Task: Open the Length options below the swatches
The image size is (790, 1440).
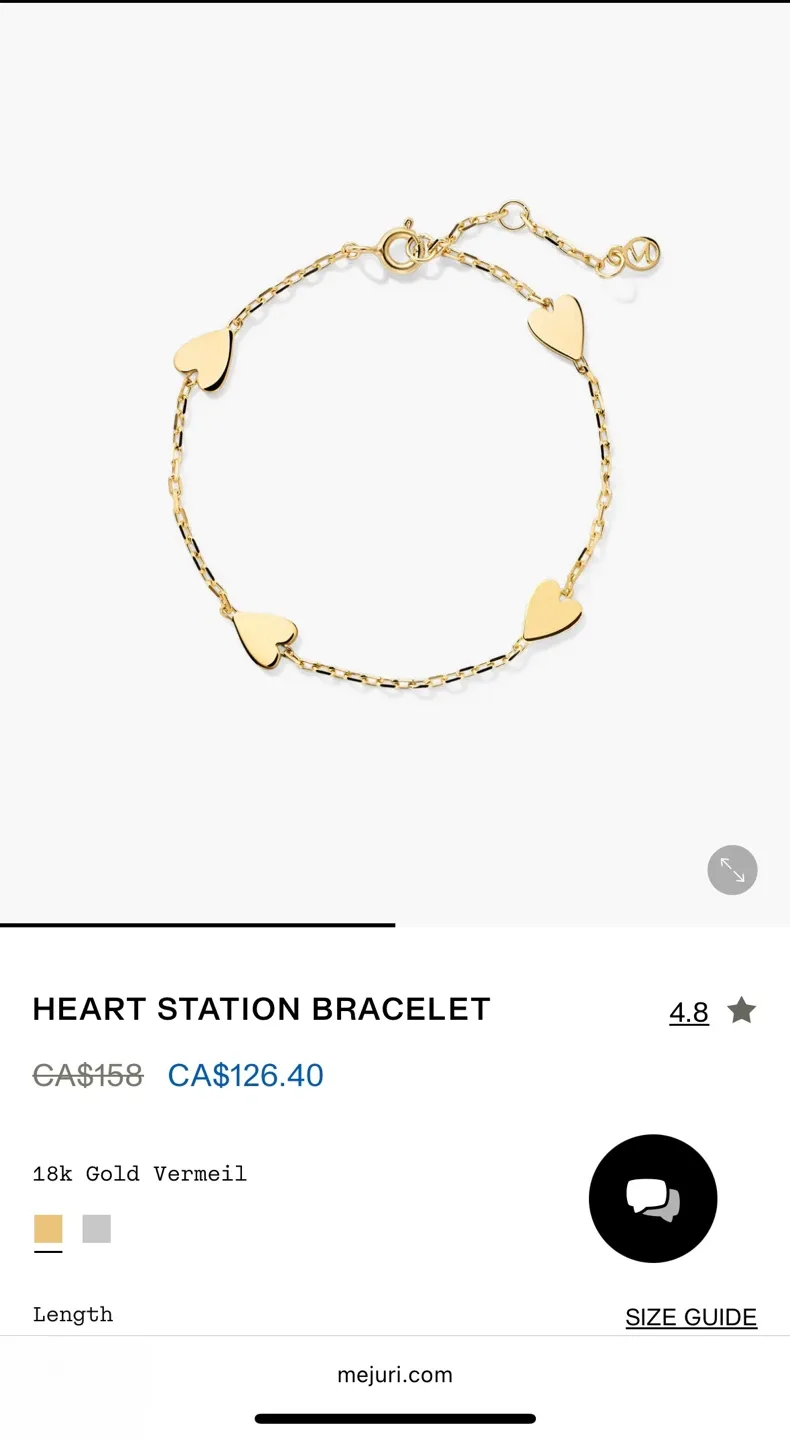Action: [x=72, y=1314]
